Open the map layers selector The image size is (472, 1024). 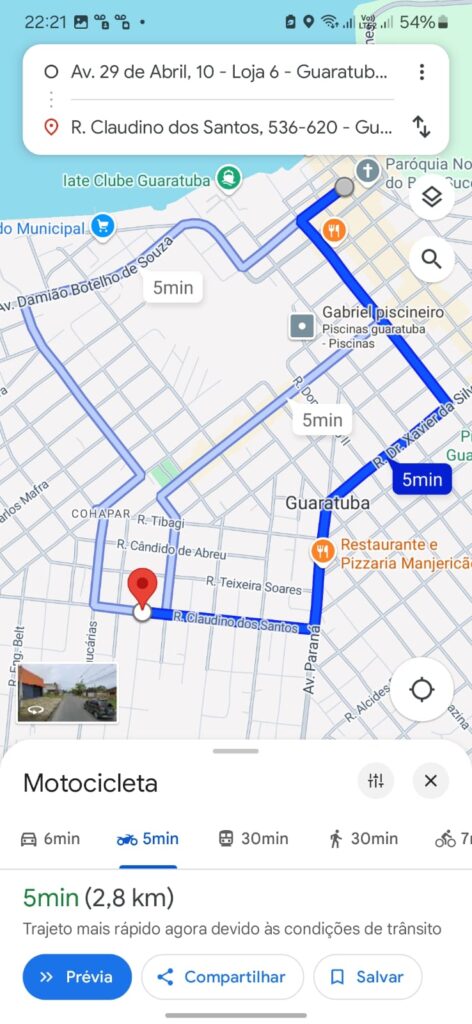[x=432, y=197]
